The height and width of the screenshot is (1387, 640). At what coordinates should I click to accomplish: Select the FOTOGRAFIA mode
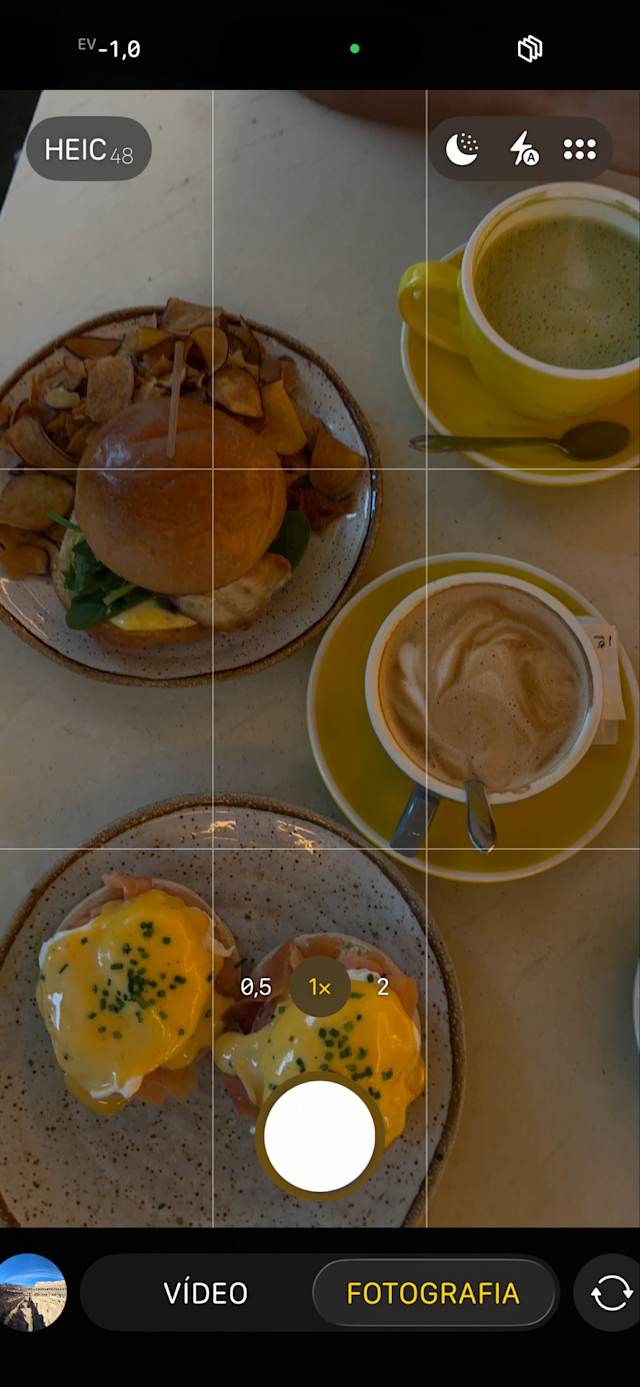(433, 1293)
